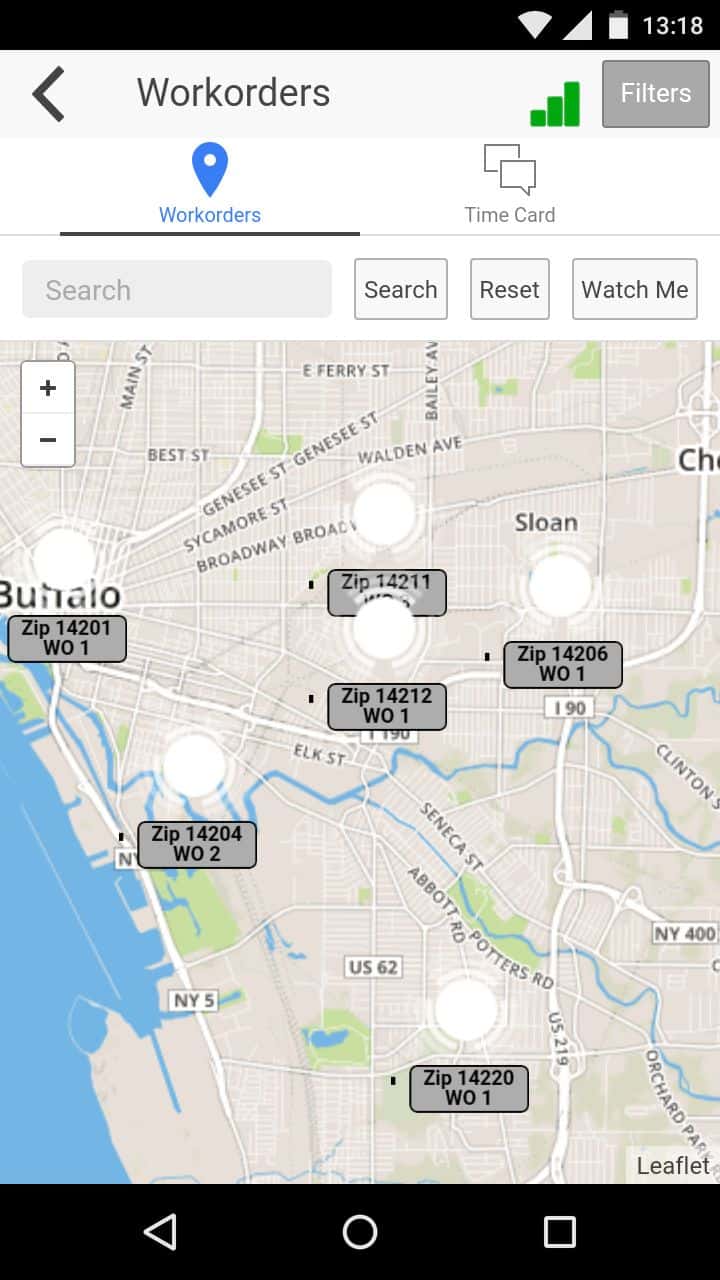
Task: Open the Leaflet attribution link
Action: (673, 1165)
